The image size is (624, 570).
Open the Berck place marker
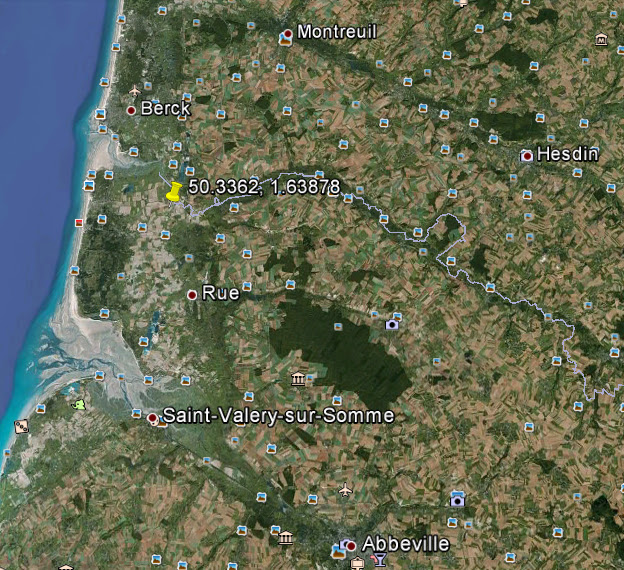[131, 110]
